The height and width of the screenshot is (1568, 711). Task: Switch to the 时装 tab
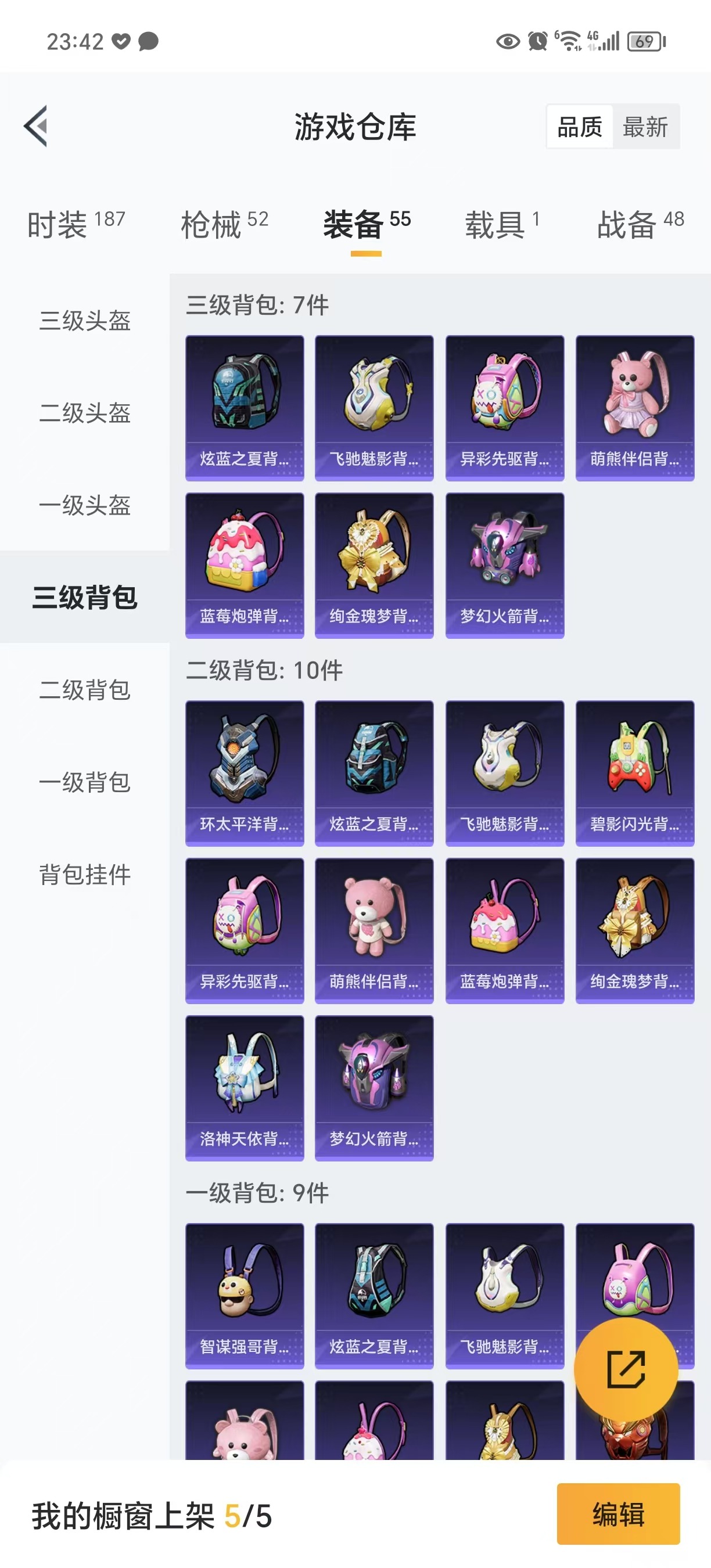pyautogui.click(x=76, y=224)
